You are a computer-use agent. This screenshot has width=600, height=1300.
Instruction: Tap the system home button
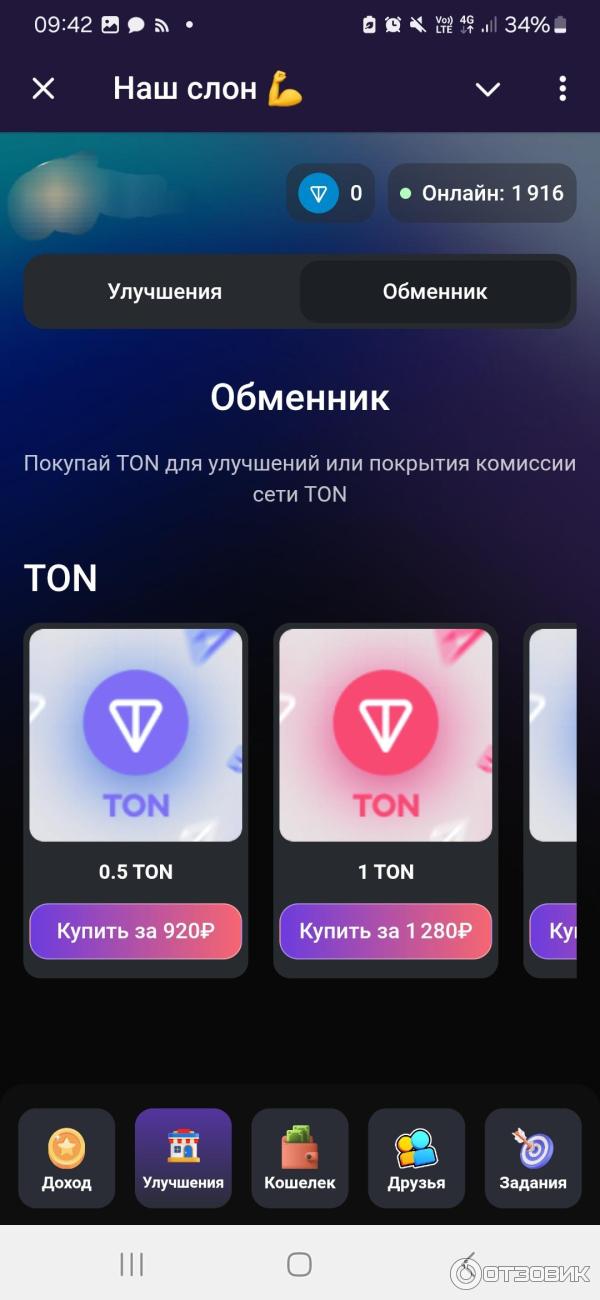point(299,1264)
